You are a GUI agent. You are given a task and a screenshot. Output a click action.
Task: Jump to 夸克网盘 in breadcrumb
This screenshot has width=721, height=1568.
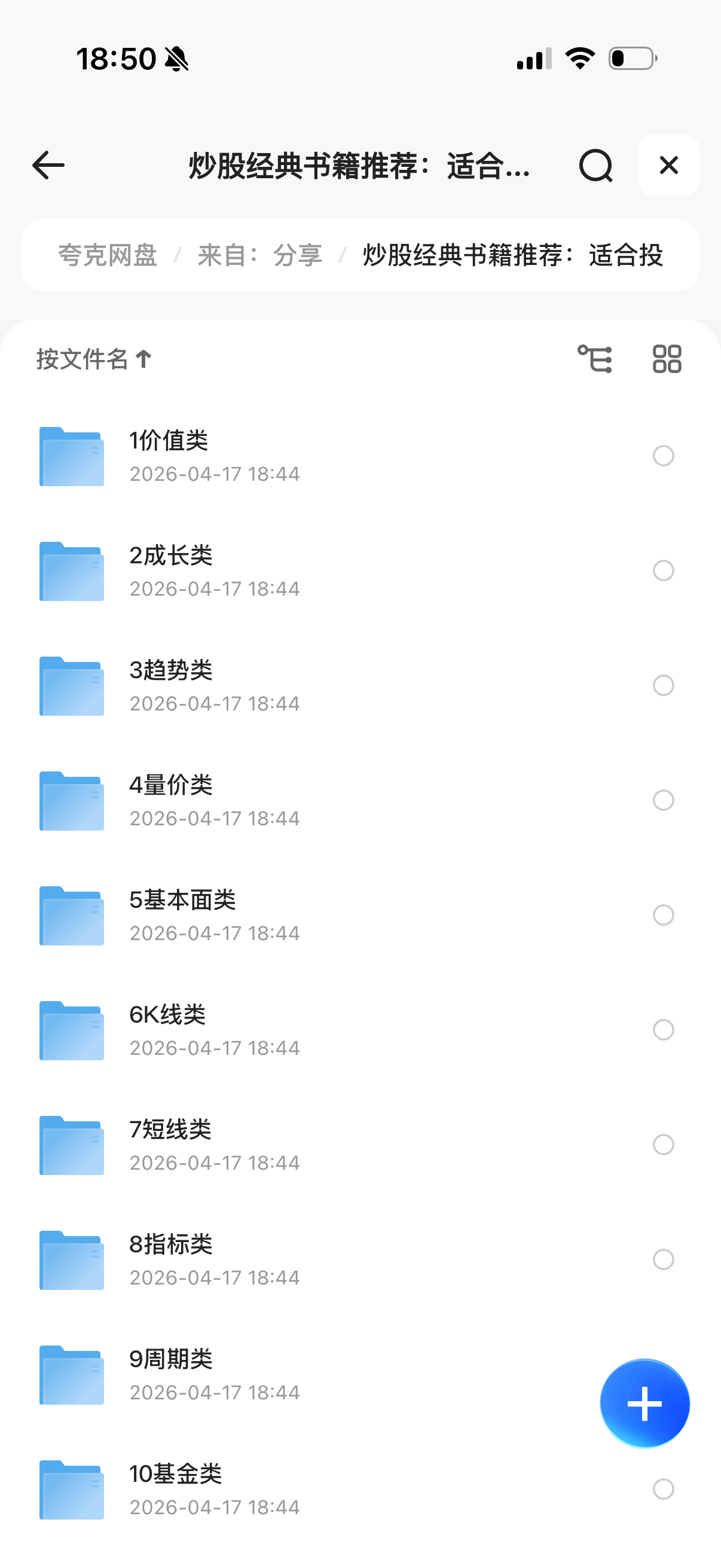tap(108, 255)
